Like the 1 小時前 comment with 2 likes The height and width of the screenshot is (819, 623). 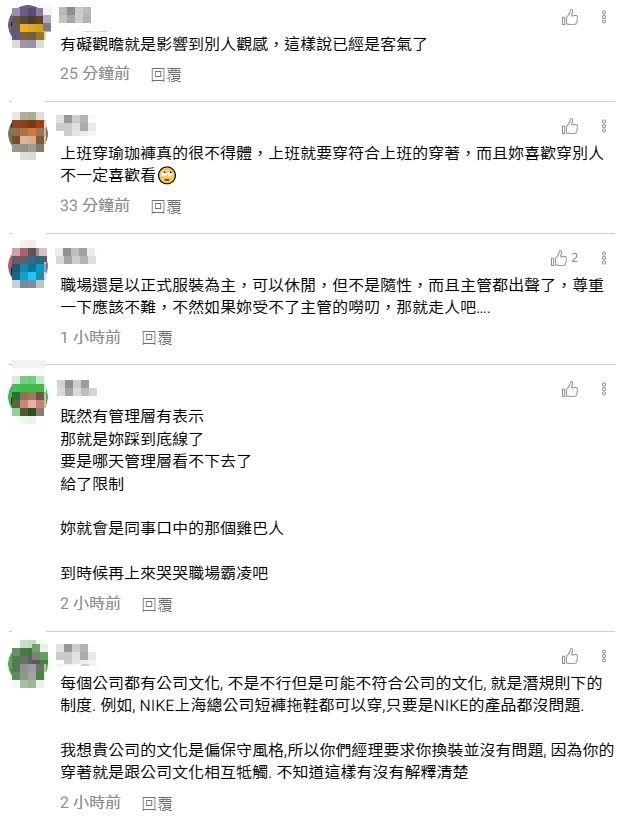(x=561, y=258)
